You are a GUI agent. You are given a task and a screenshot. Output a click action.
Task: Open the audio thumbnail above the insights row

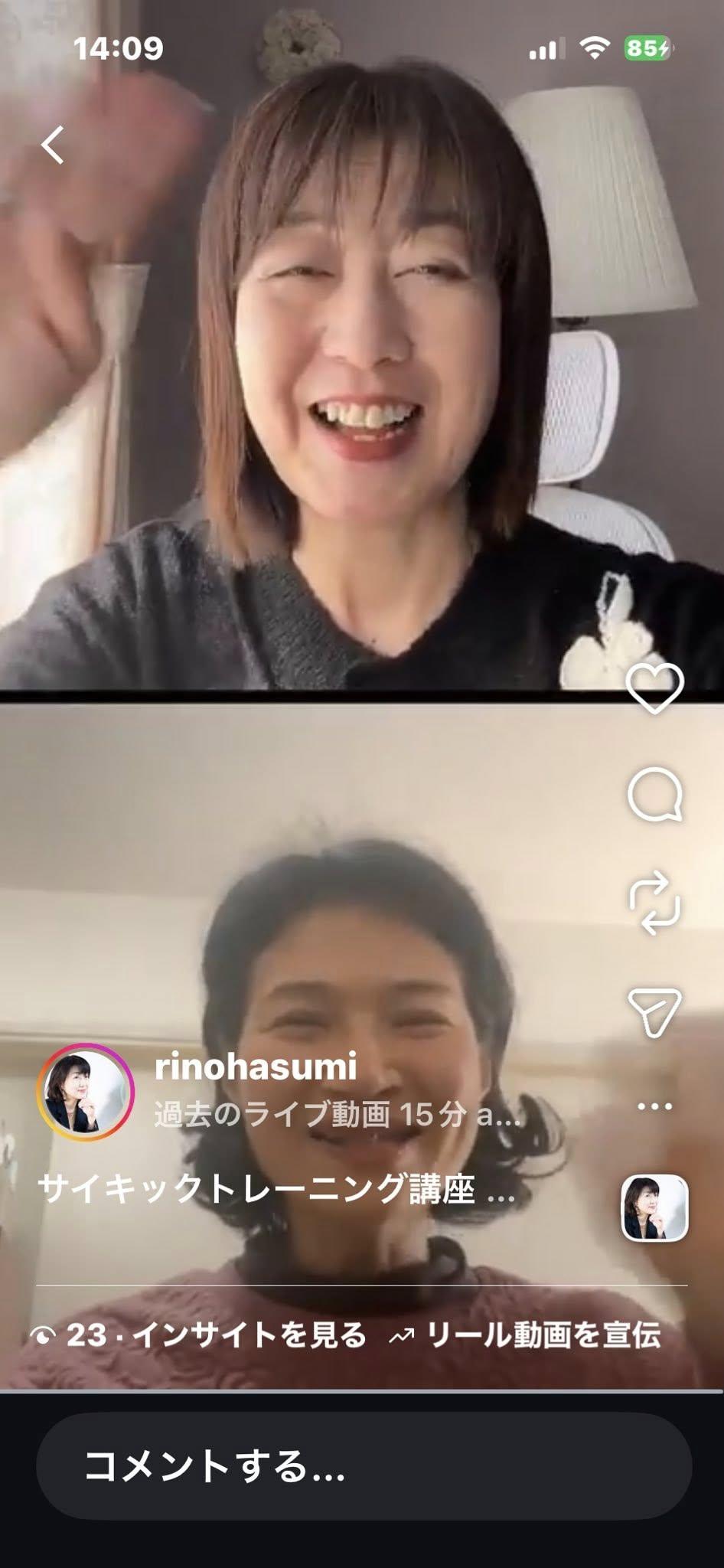(654, 1208)
